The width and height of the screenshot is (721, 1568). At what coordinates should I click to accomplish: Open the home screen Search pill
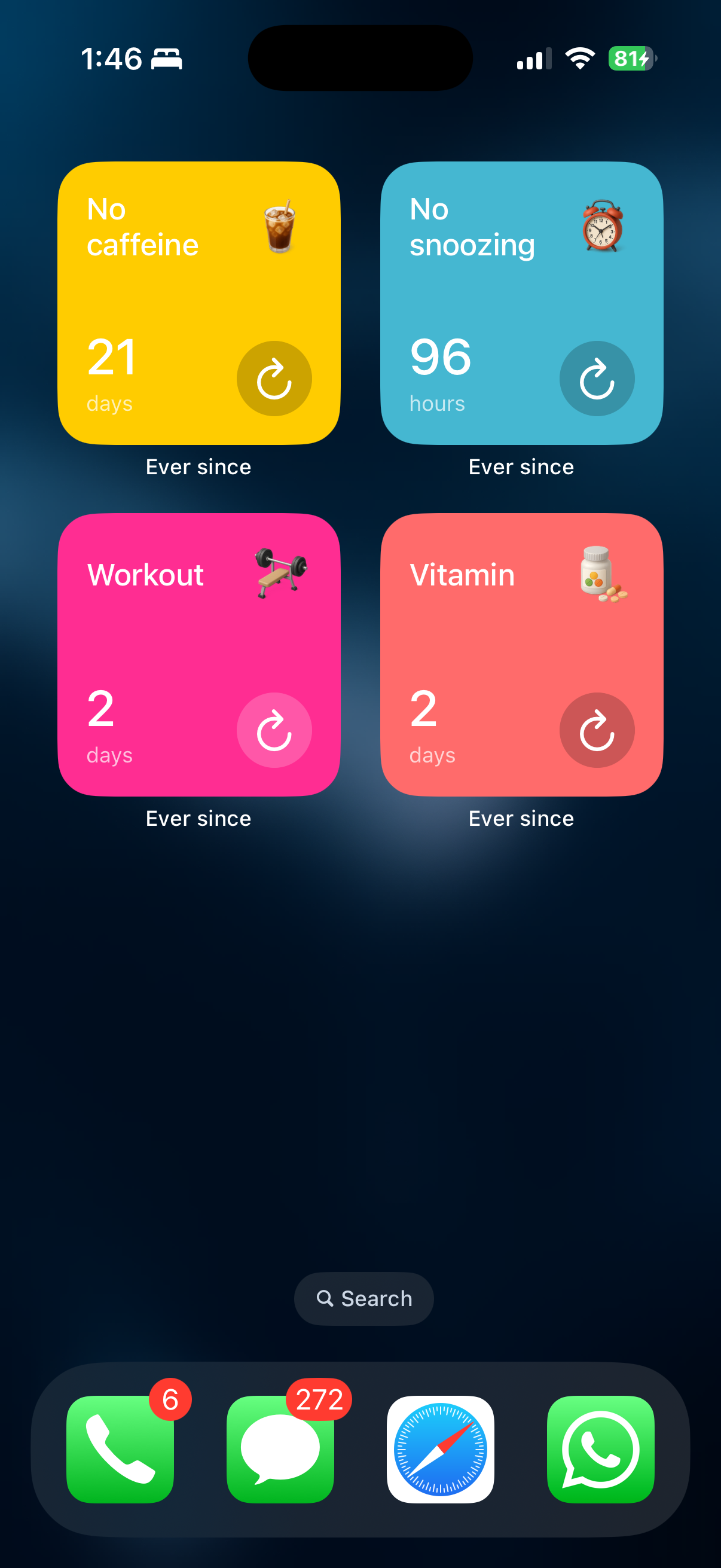(x=363, y=1298)
